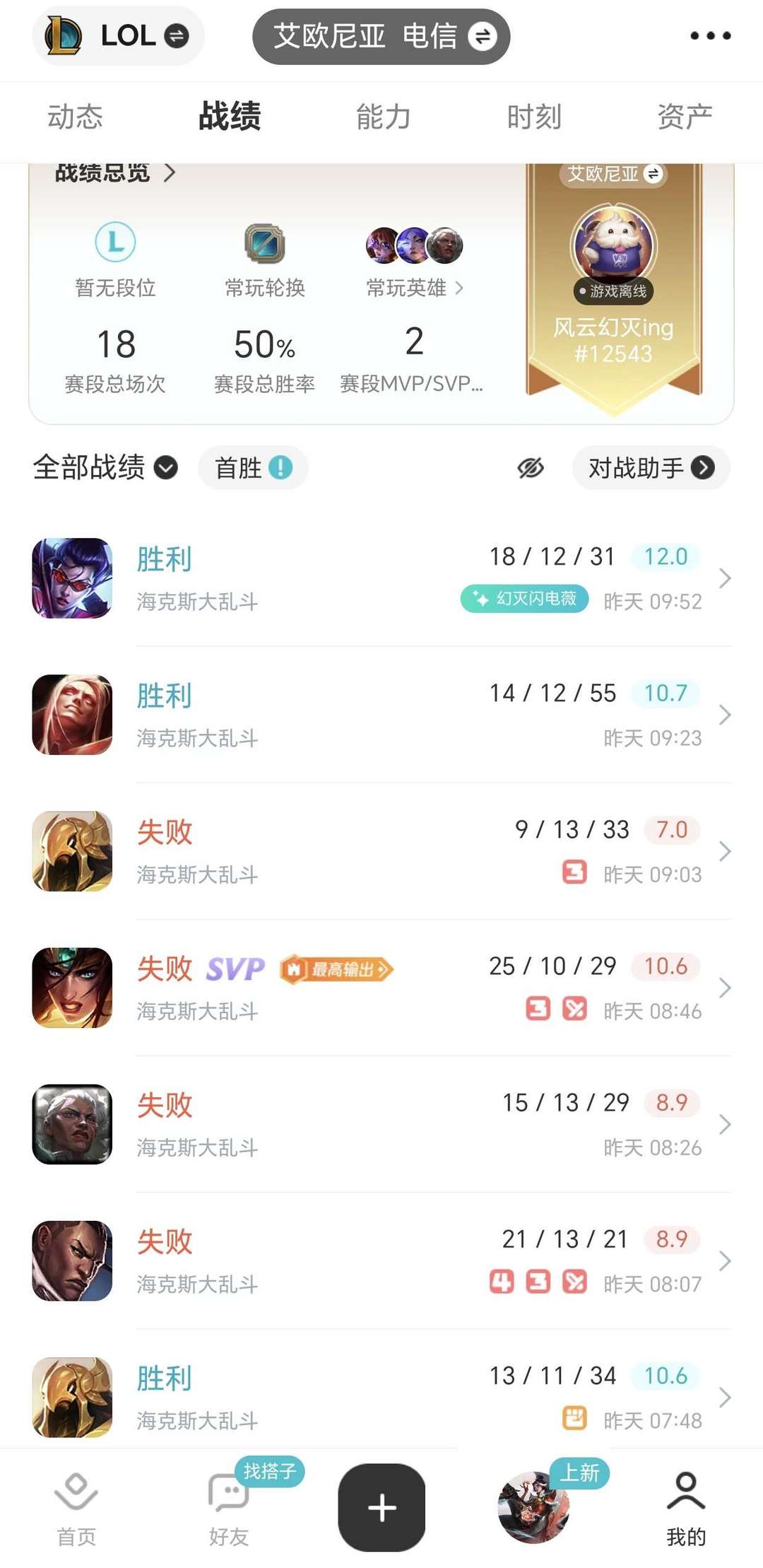Open the three-dot overflow menu

point(710,35)
